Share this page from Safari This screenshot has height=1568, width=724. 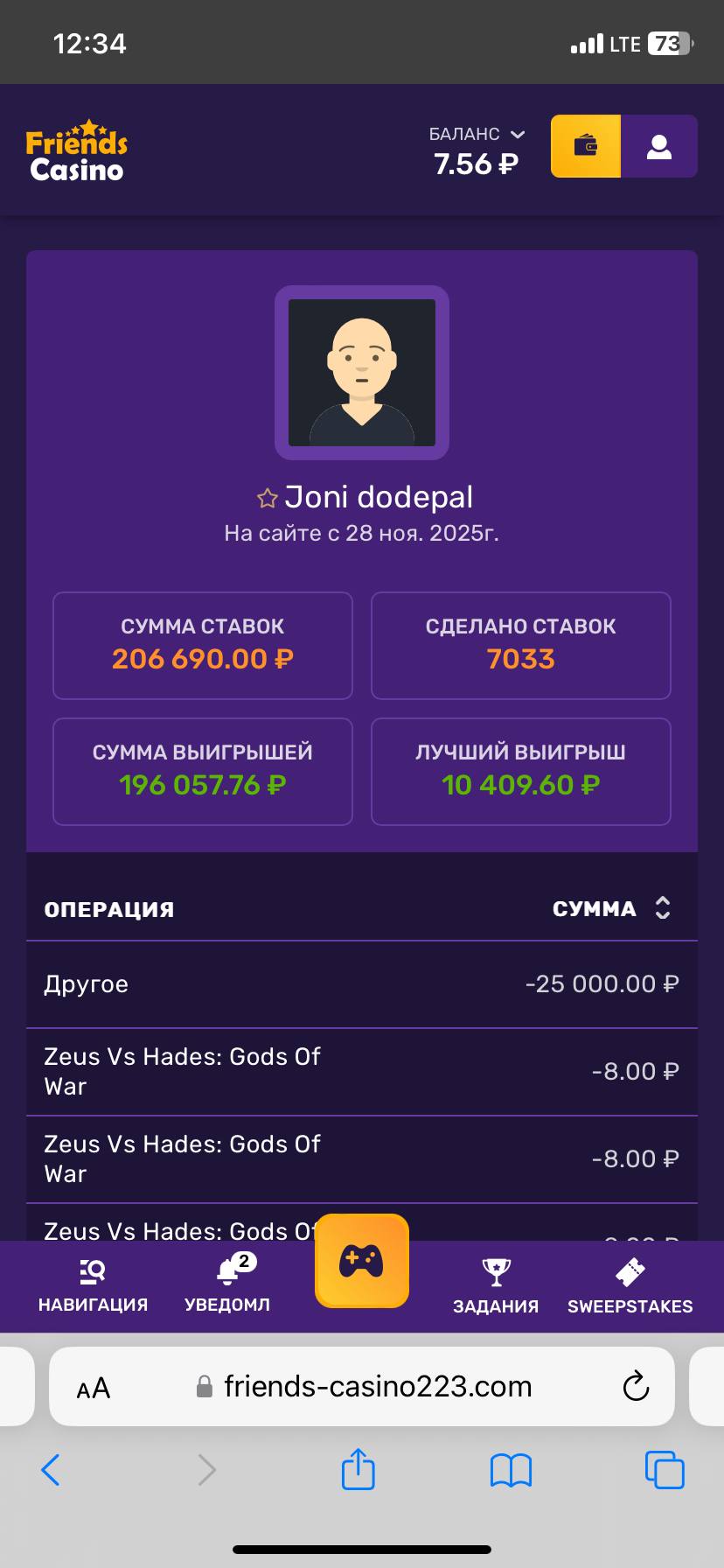tap(358, 1468)
